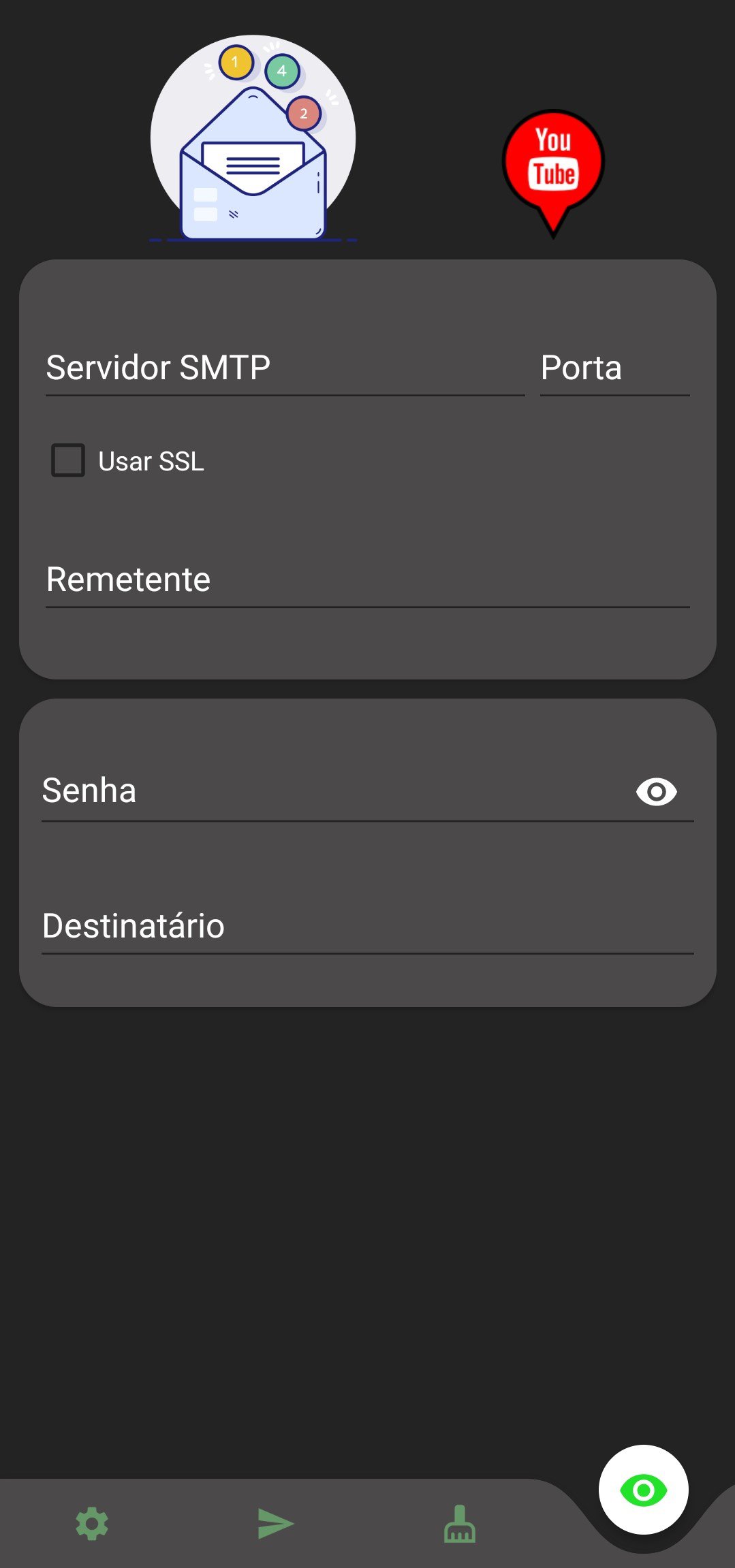Send the email with the arrow icon
Viewport: 735px width, 1568px height.
point(276,1524)
